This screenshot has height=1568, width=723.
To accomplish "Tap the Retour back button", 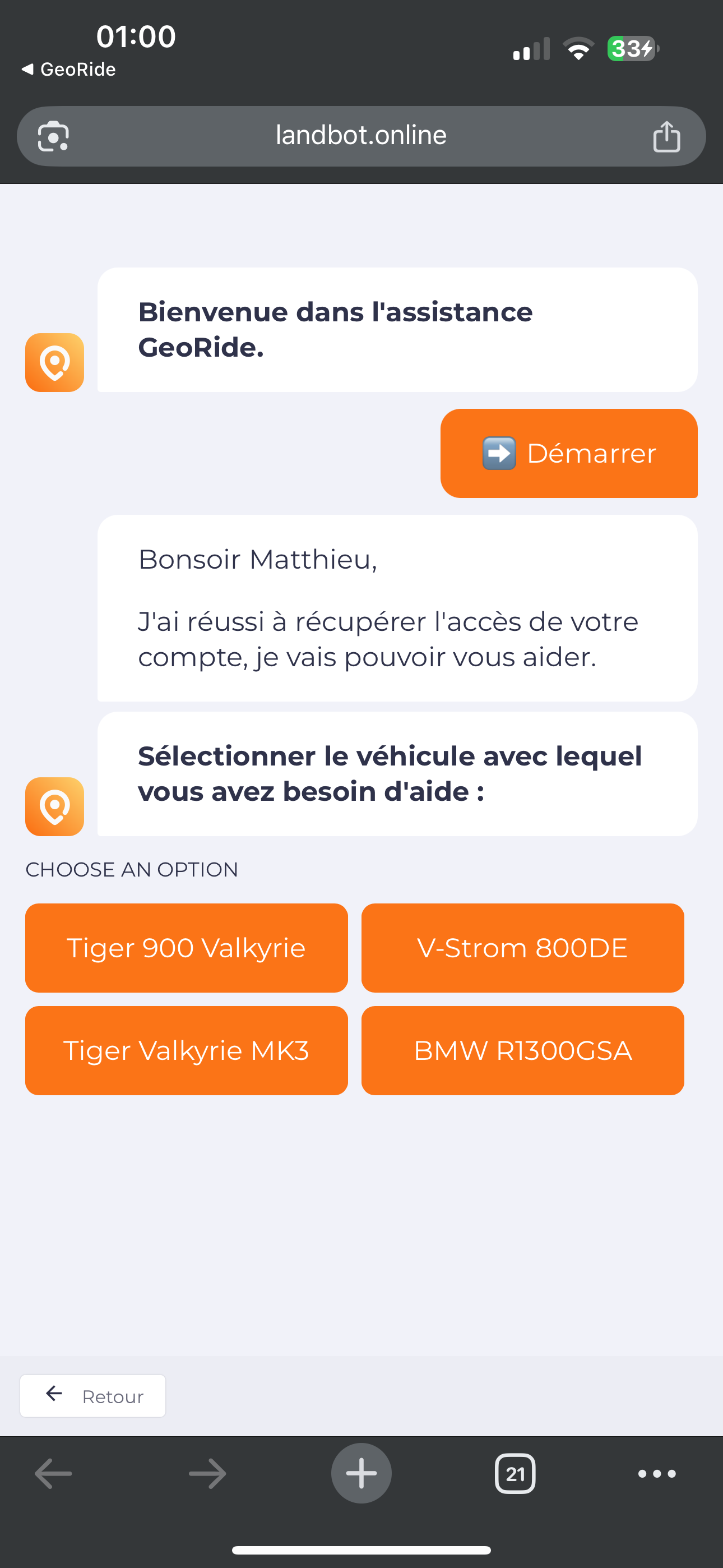I will [x=92, y=1396].
